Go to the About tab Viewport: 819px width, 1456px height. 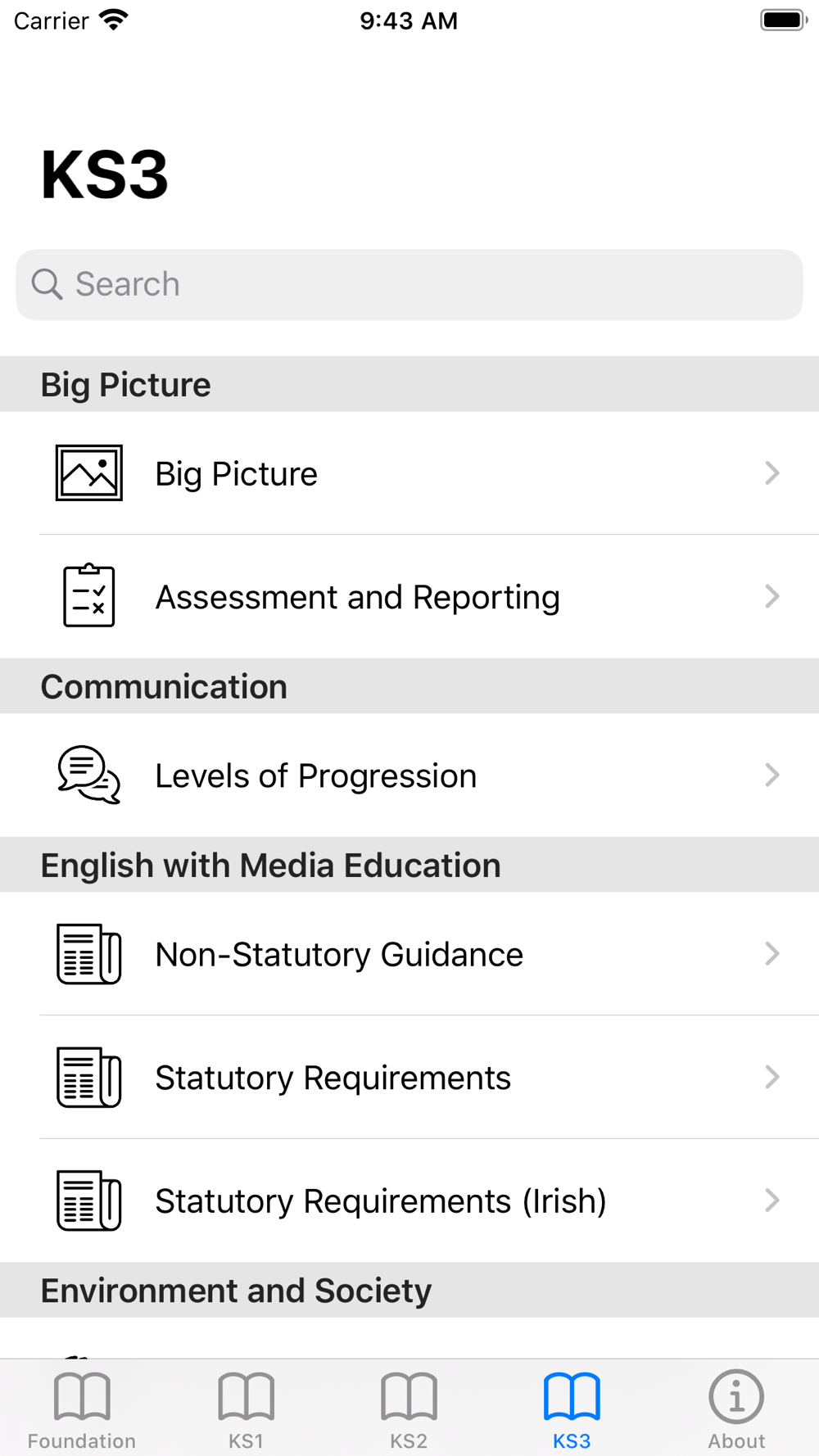(736, 1410)
